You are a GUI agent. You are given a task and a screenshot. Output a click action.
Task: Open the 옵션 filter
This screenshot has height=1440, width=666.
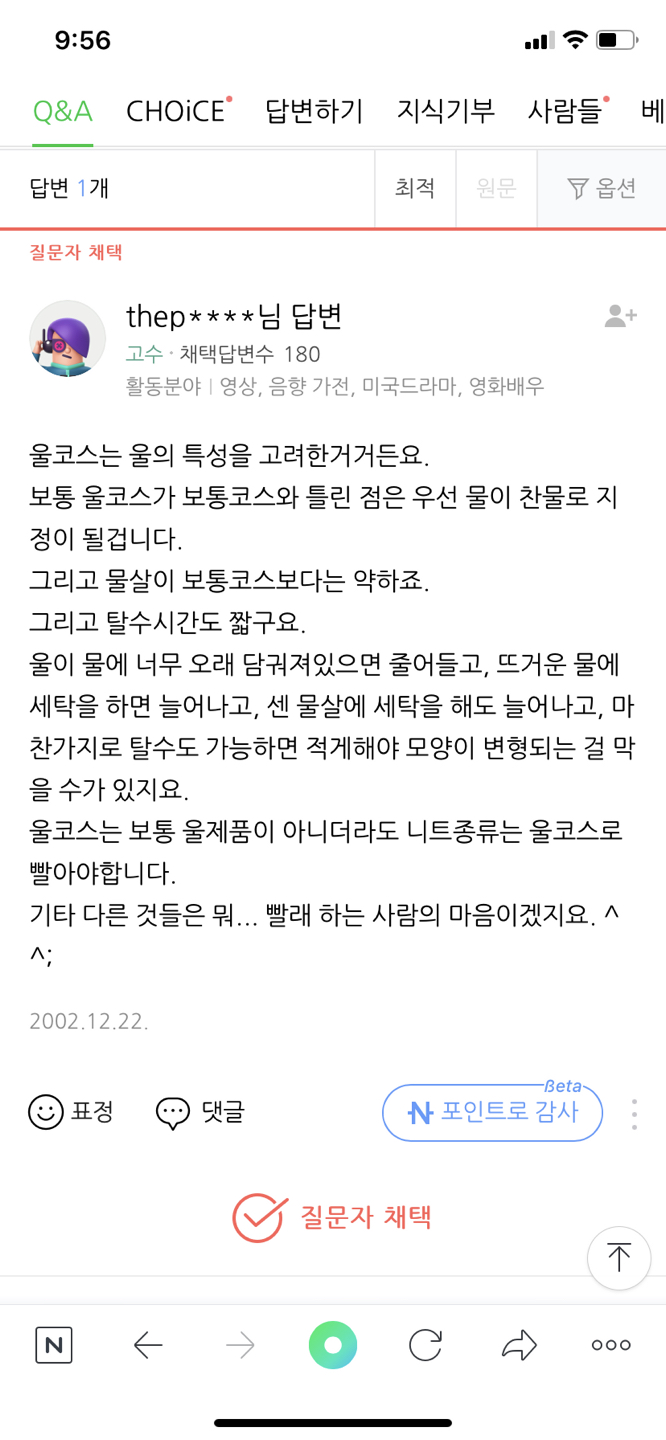point(602,188)
